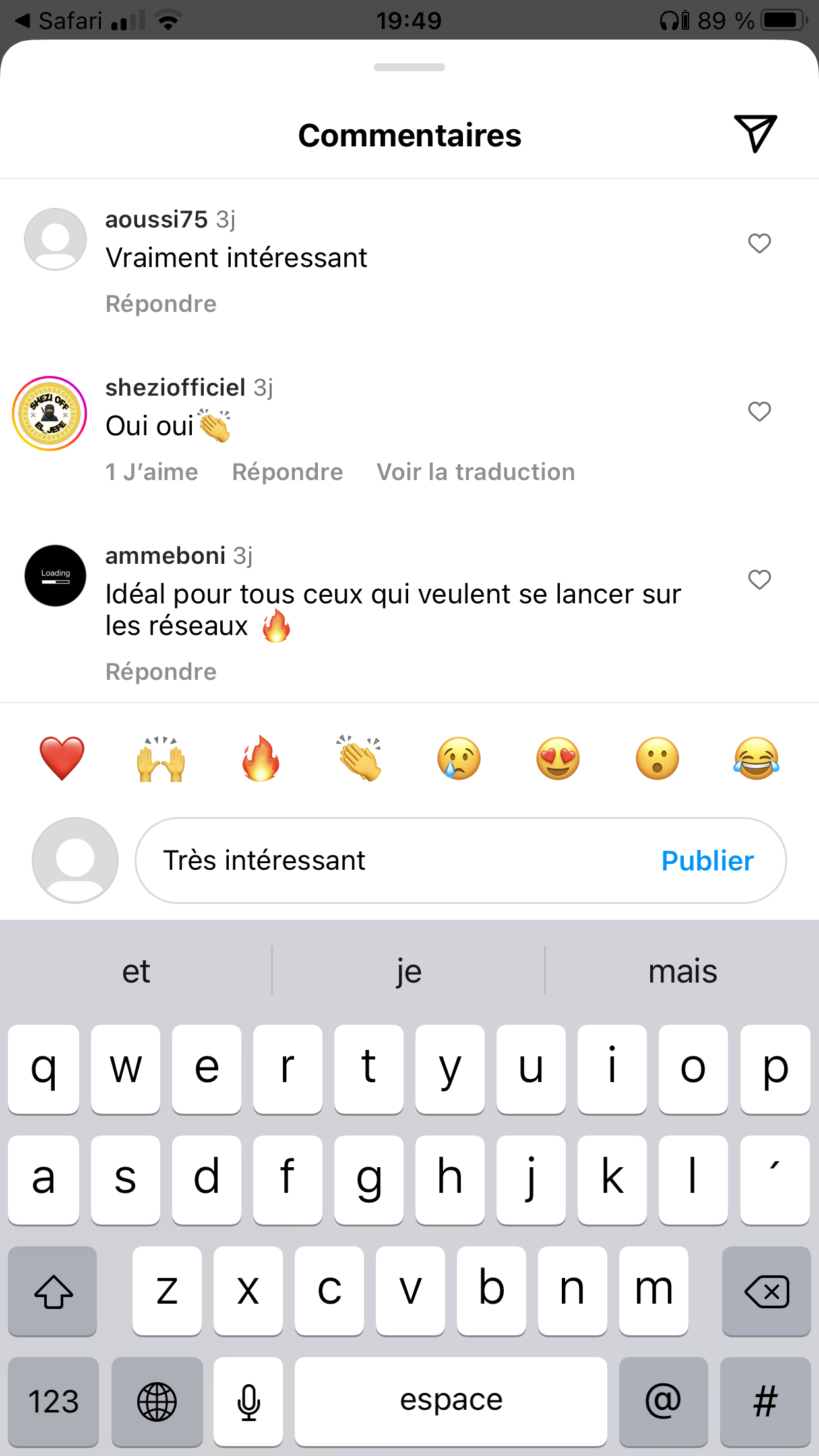Open sheziofficiel's profile picture

50,413
